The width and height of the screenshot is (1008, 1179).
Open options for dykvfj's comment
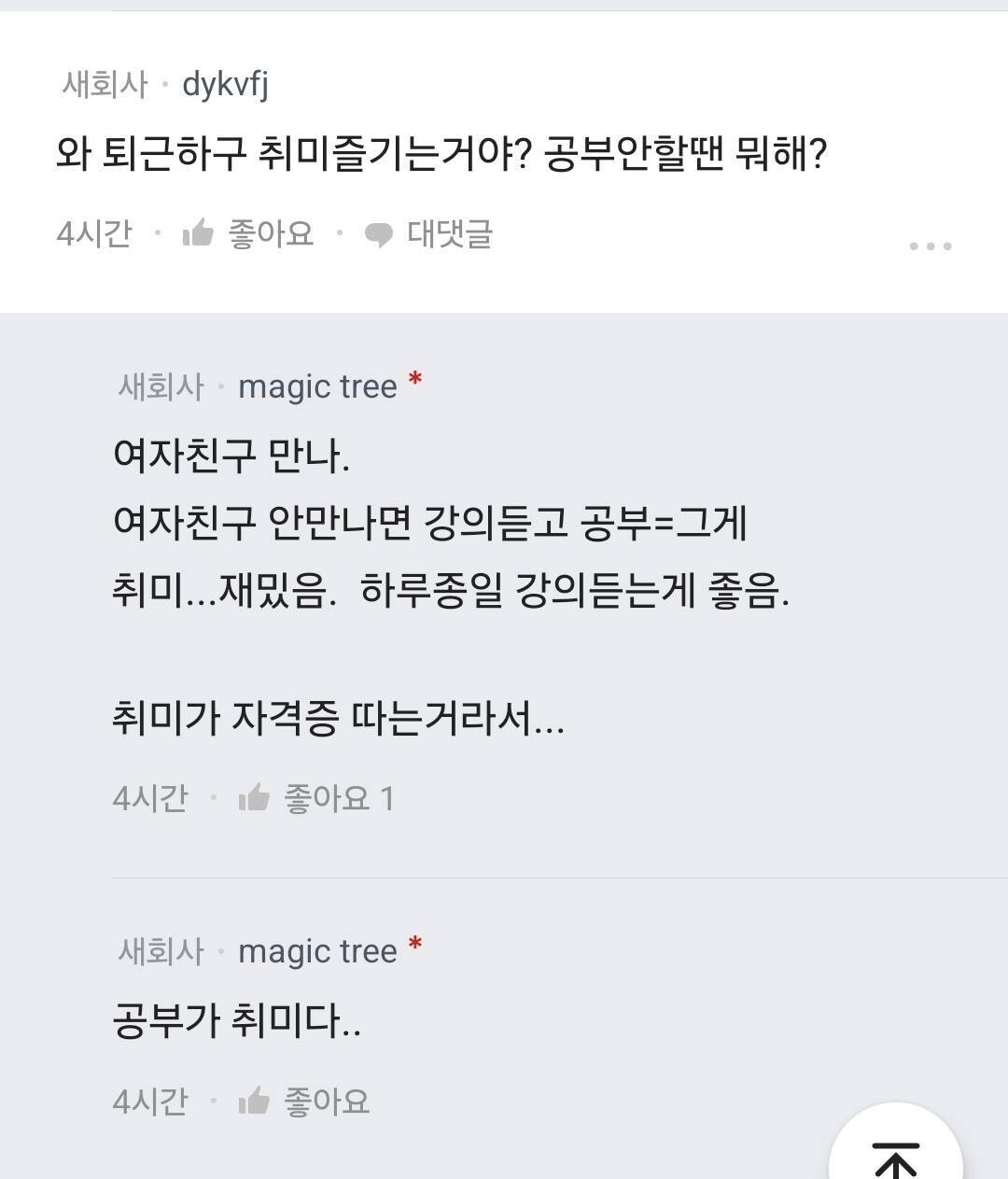pos(928,246)
